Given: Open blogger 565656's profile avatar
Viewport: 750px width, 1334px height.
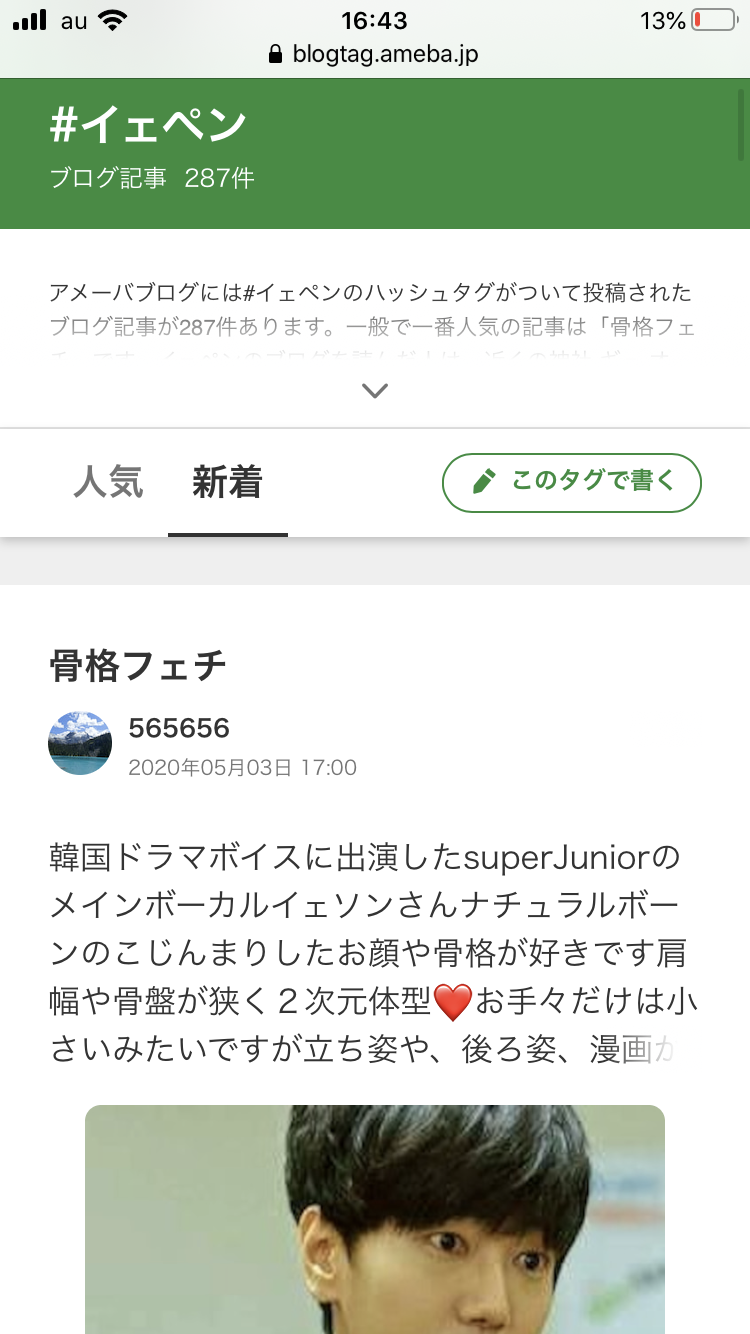Looking at the screenshot, I should pyautogui.click(x=80, y=743).
